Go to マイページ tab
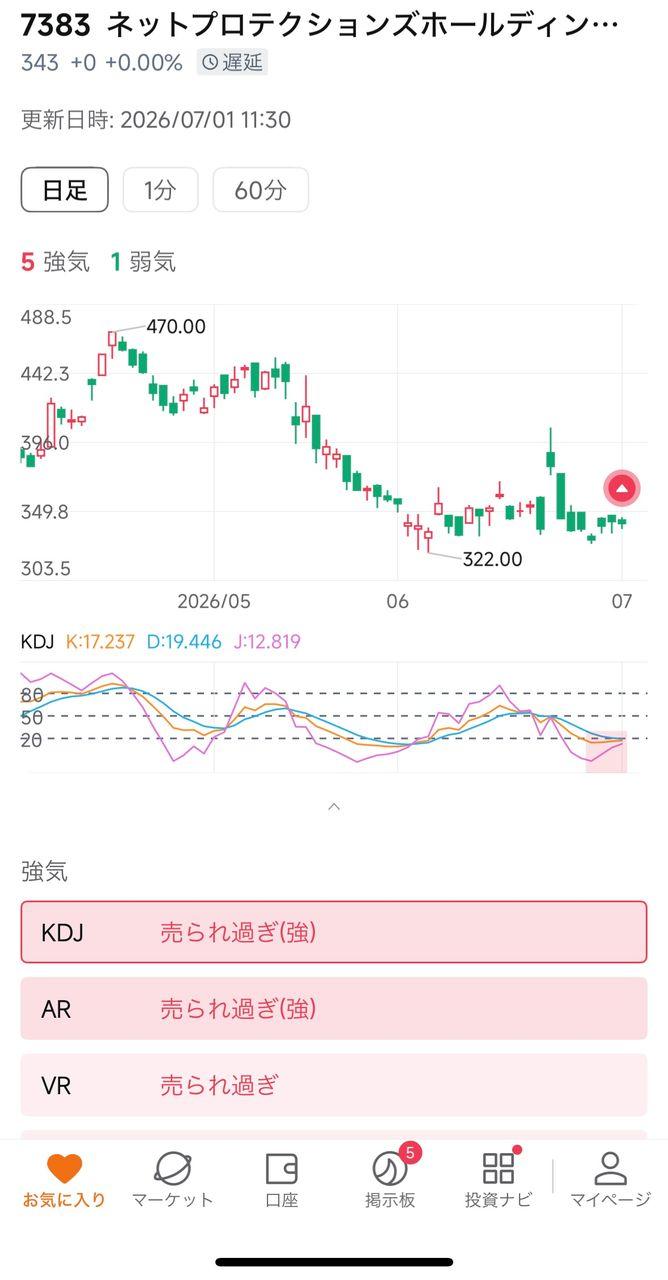 pyautogui.click(x=610, y=1180)
